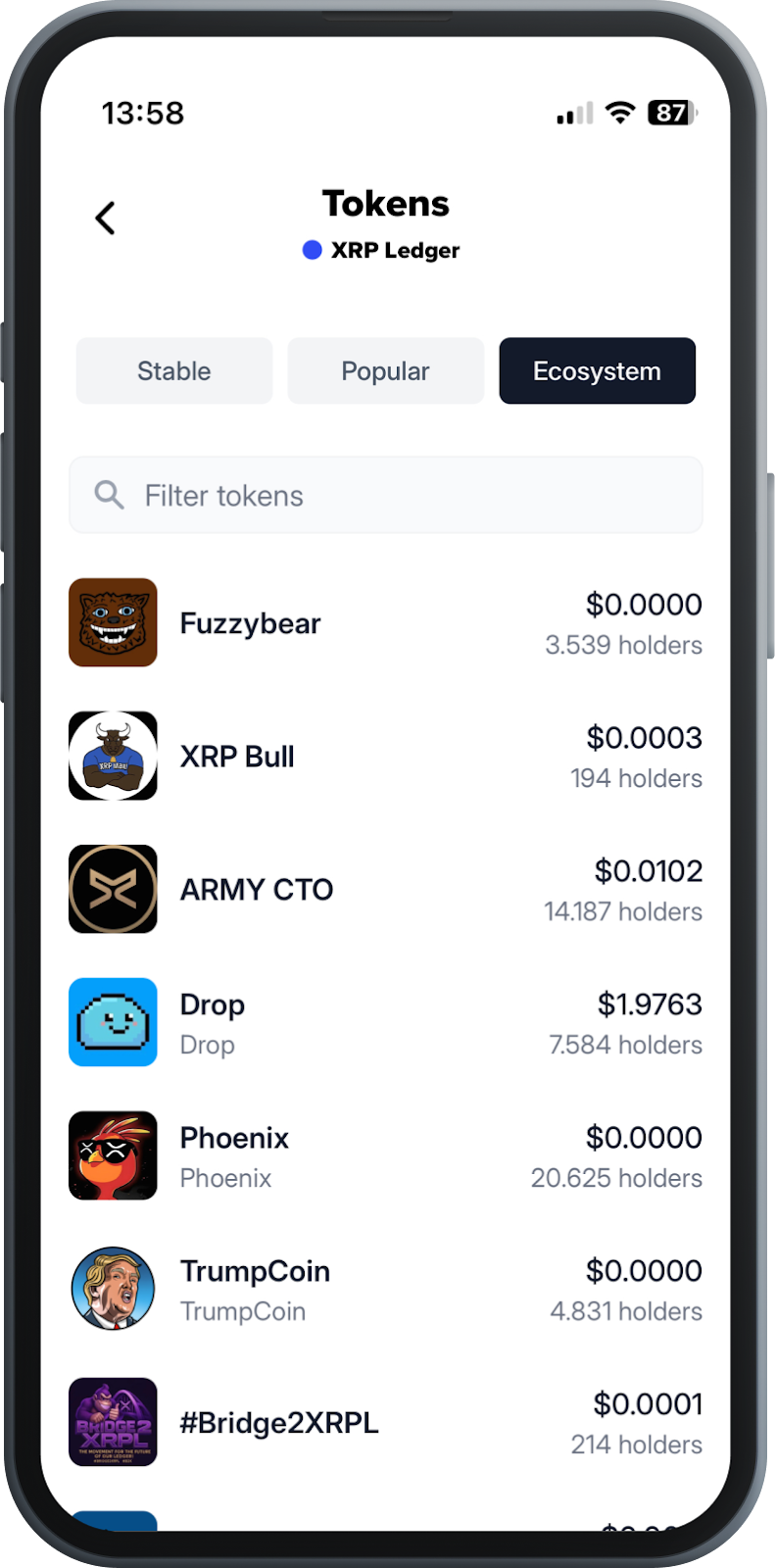775x1568 pixels.
Task: Open the #Bridge2XRPL token
Action: tap(385, 1423)
